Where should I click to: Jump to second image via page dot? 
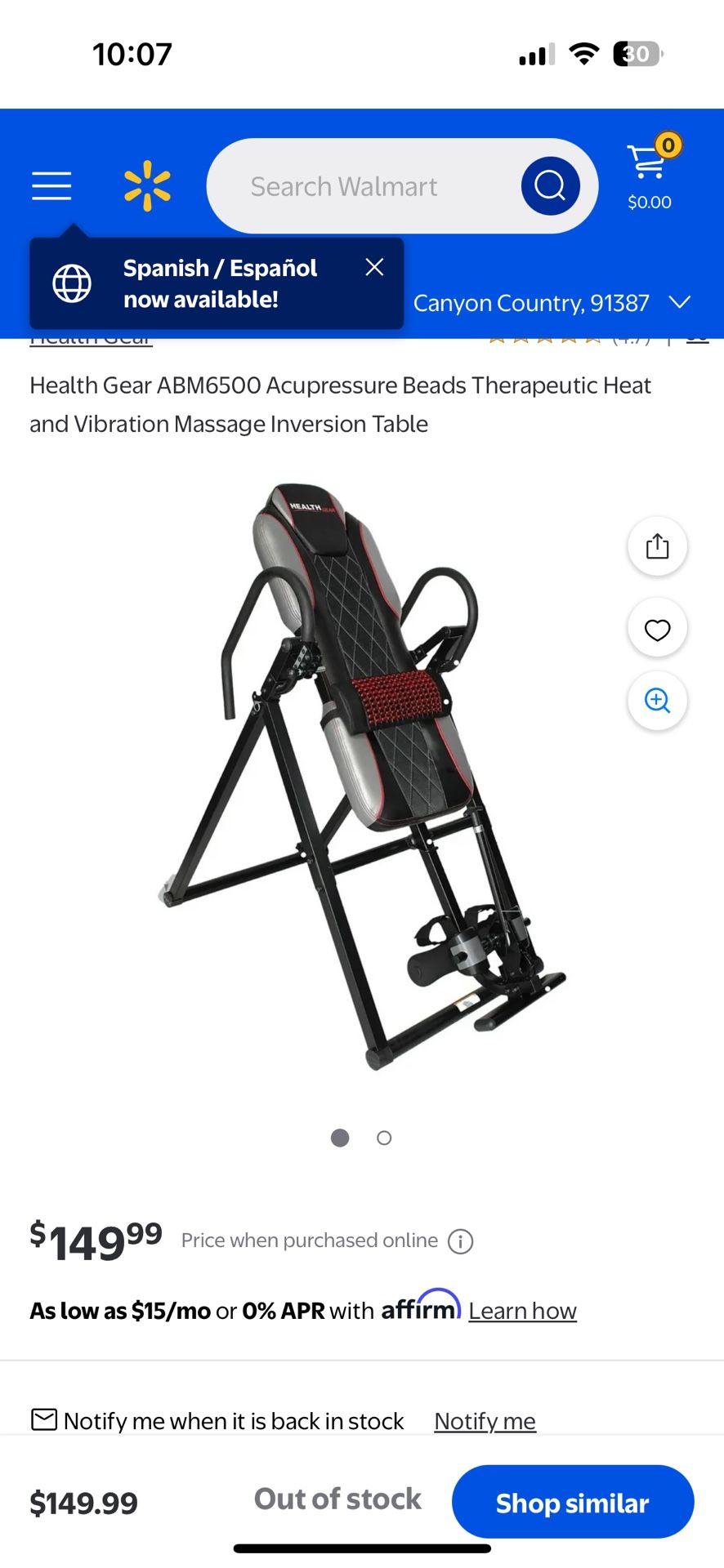tap(384, 1138)
